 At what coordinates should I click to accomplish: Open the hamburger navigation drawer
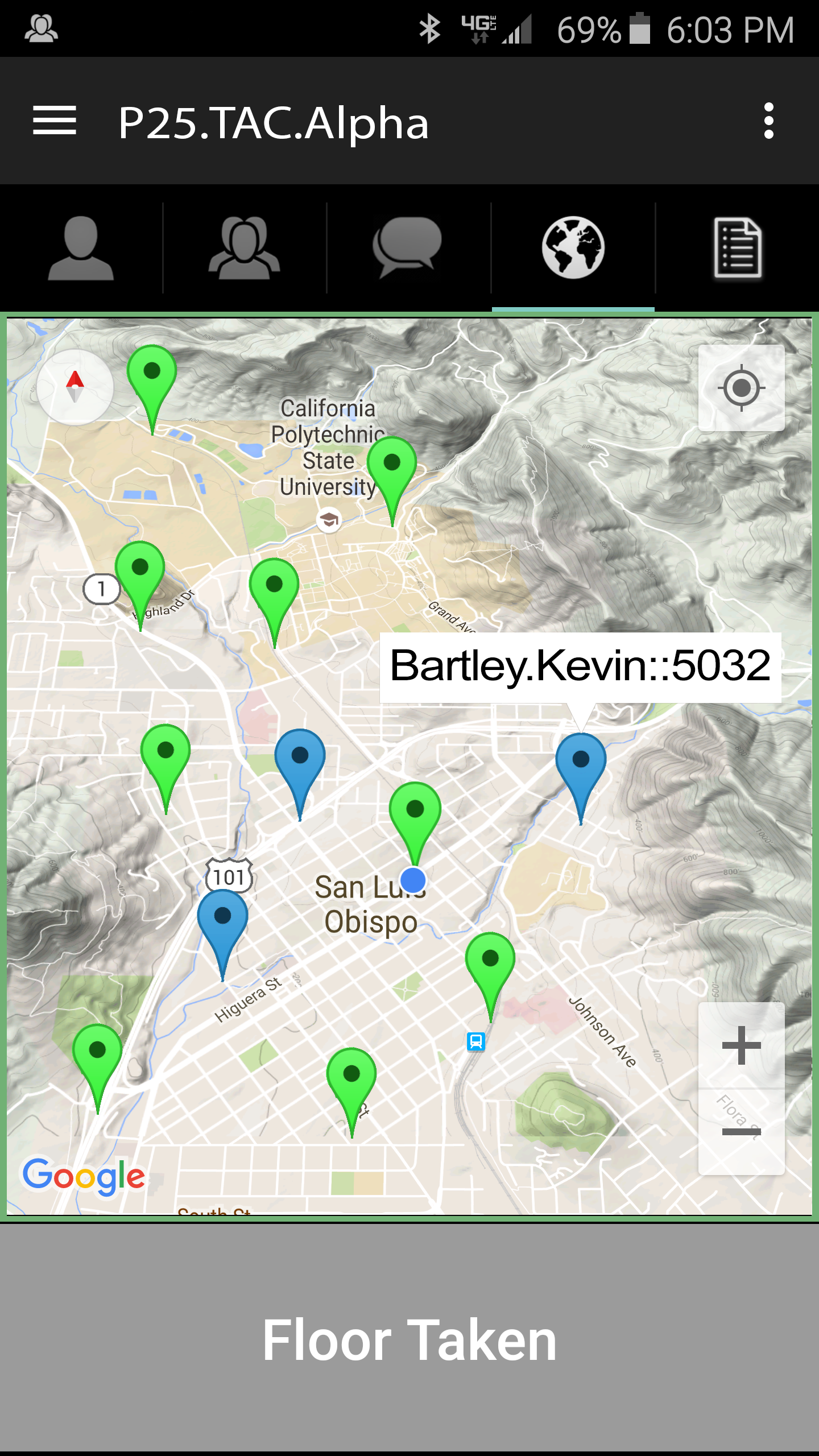(54, 121)
